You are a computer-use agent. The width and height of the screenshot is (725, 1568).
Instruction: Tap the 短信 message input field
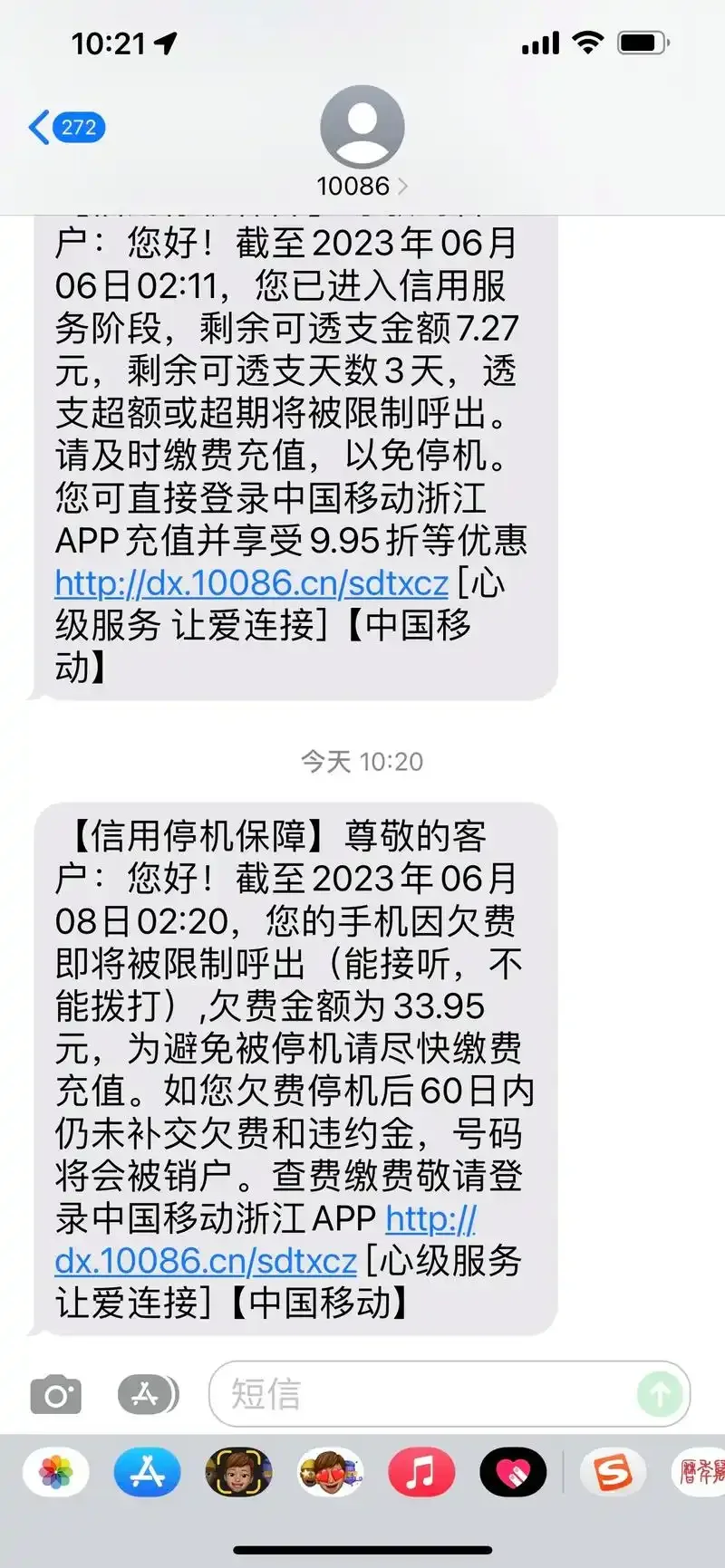coord(408,1395)
